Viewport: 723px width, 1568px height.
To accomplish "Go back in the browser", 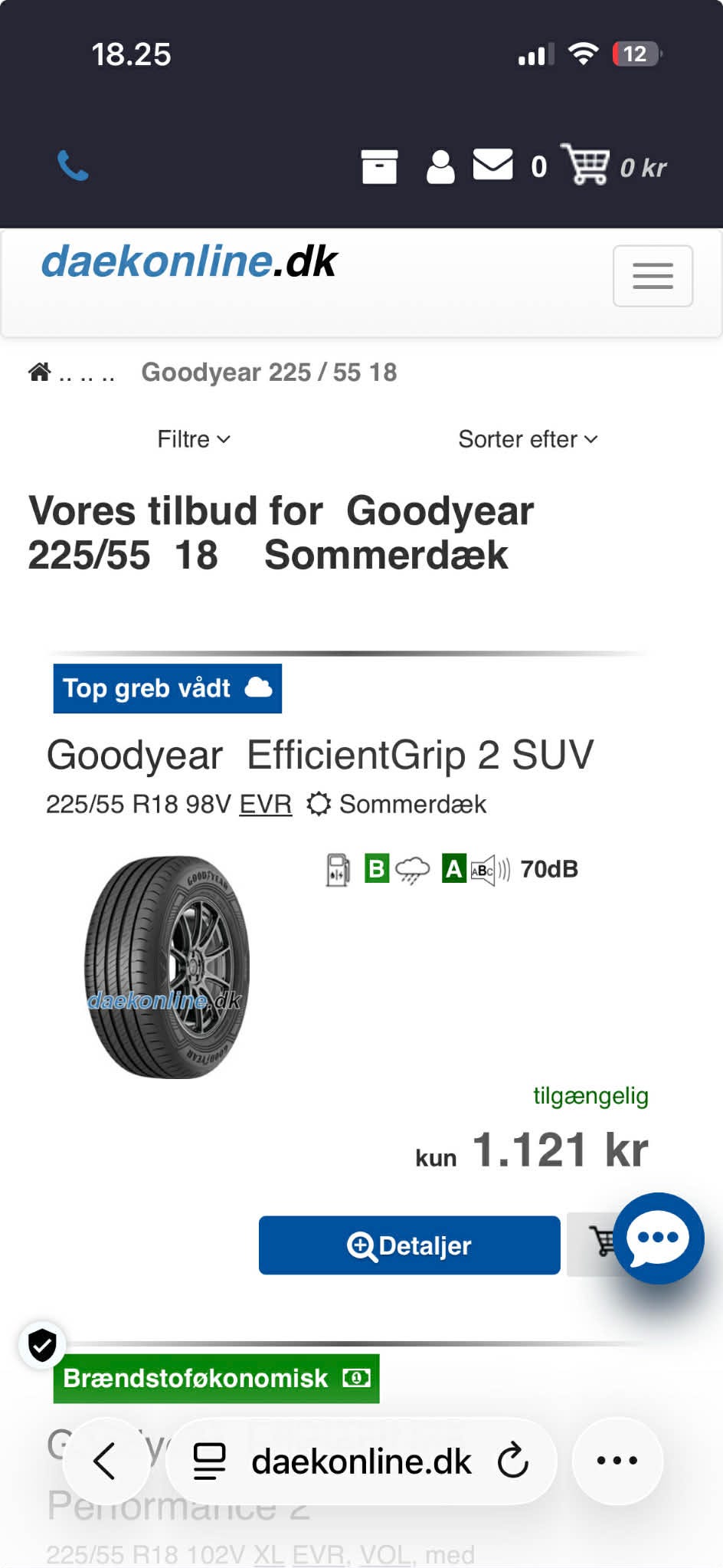I will click(105, 1461).
